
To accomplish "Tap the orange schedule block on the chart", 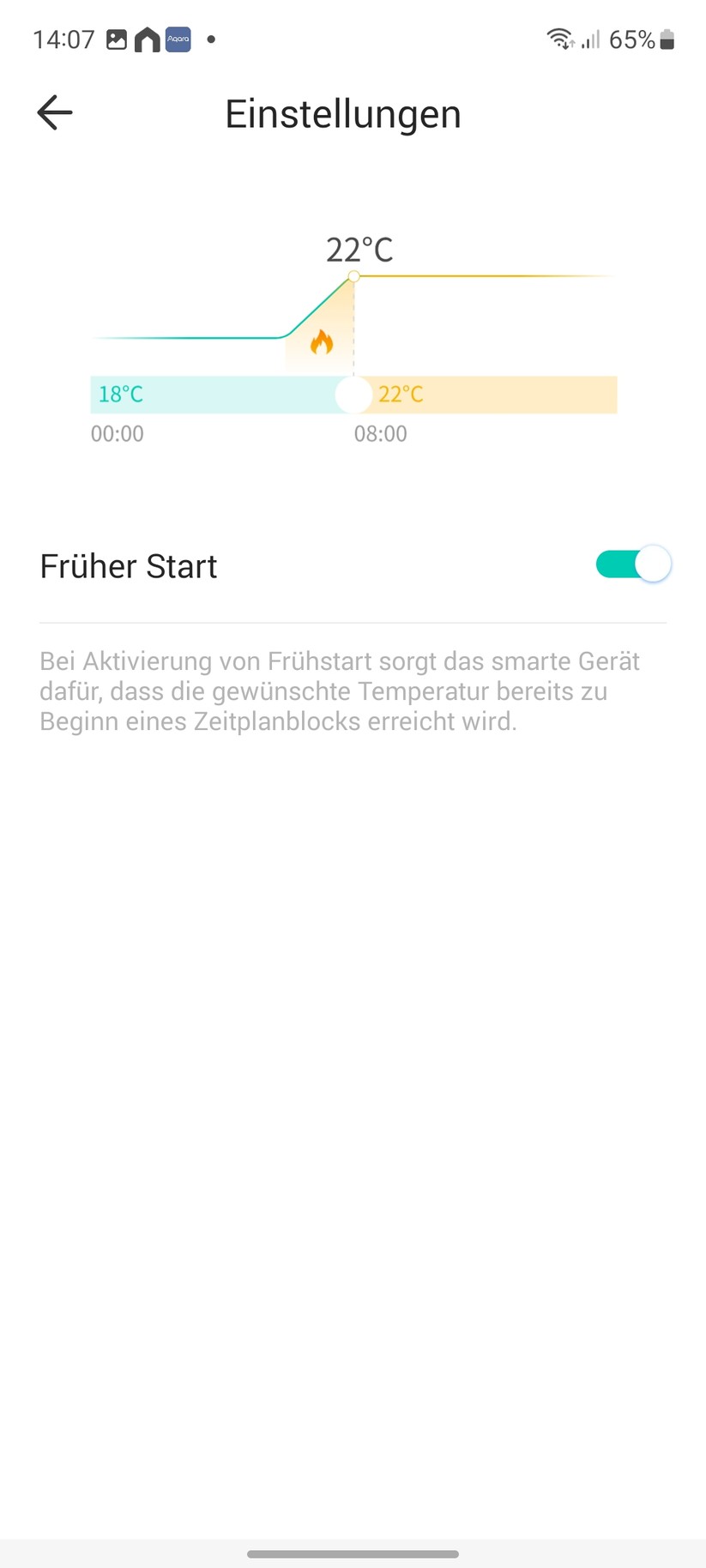I will pos(498,395).
